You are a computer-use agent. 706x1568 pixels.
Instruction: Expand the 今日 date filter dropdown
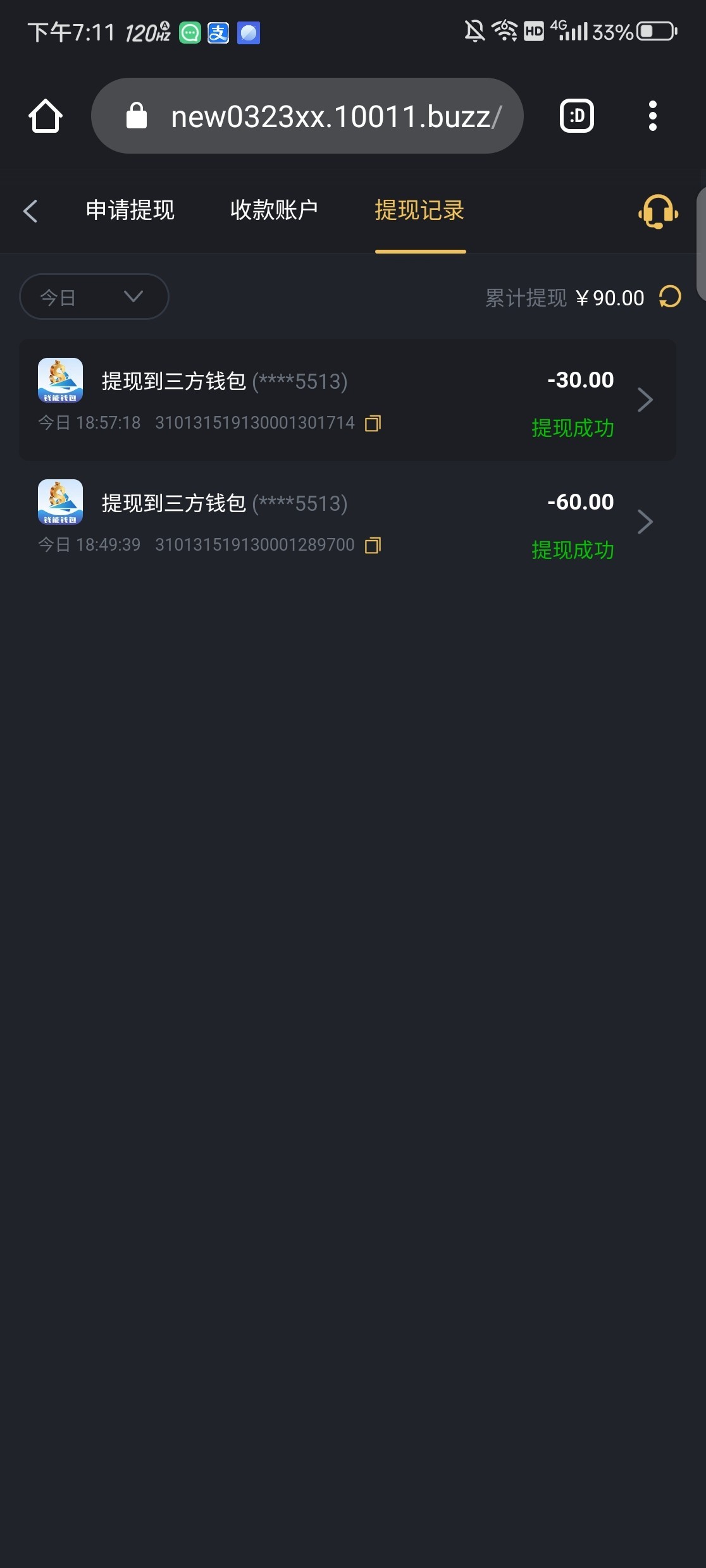(94, 297)
